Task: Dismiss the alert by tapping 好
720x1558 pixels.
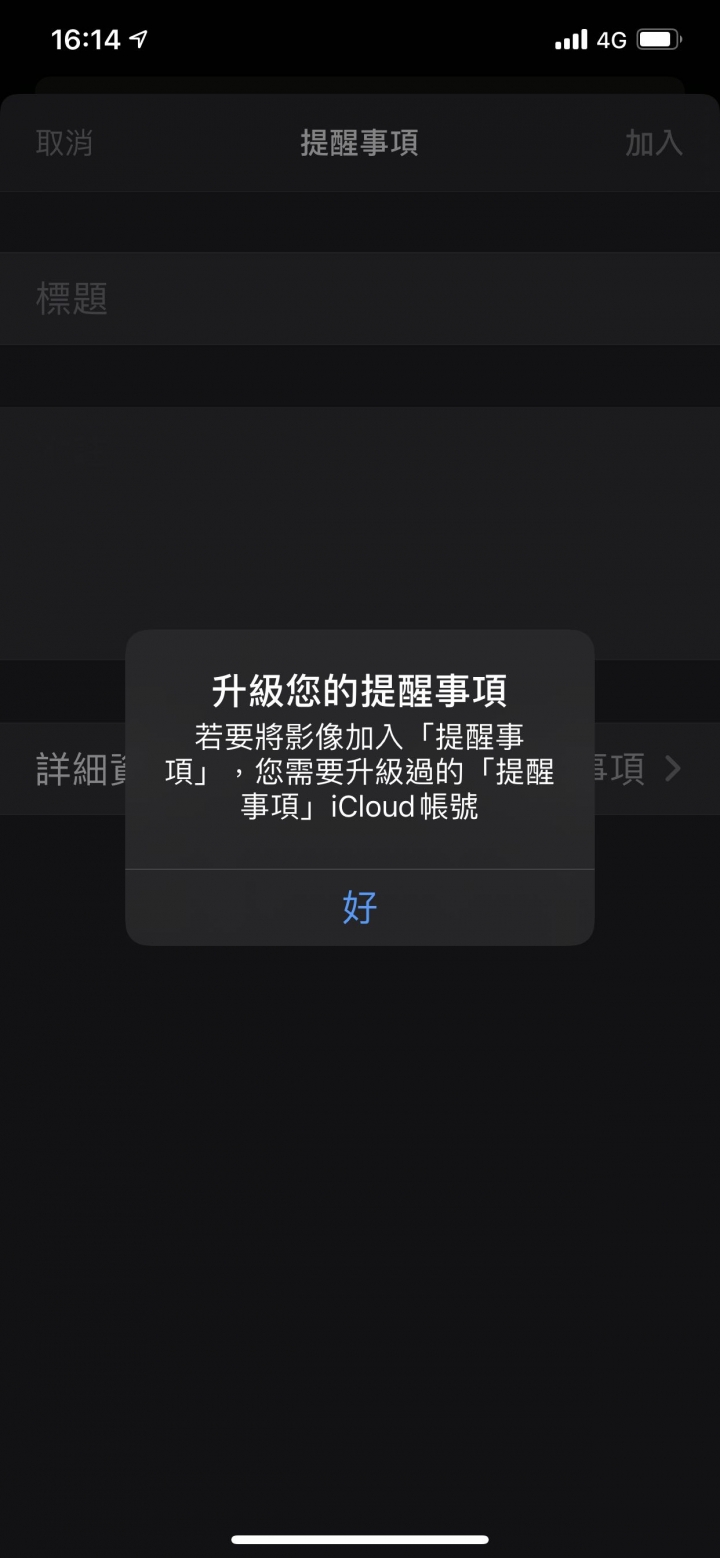Action: [x=359, y=907]
